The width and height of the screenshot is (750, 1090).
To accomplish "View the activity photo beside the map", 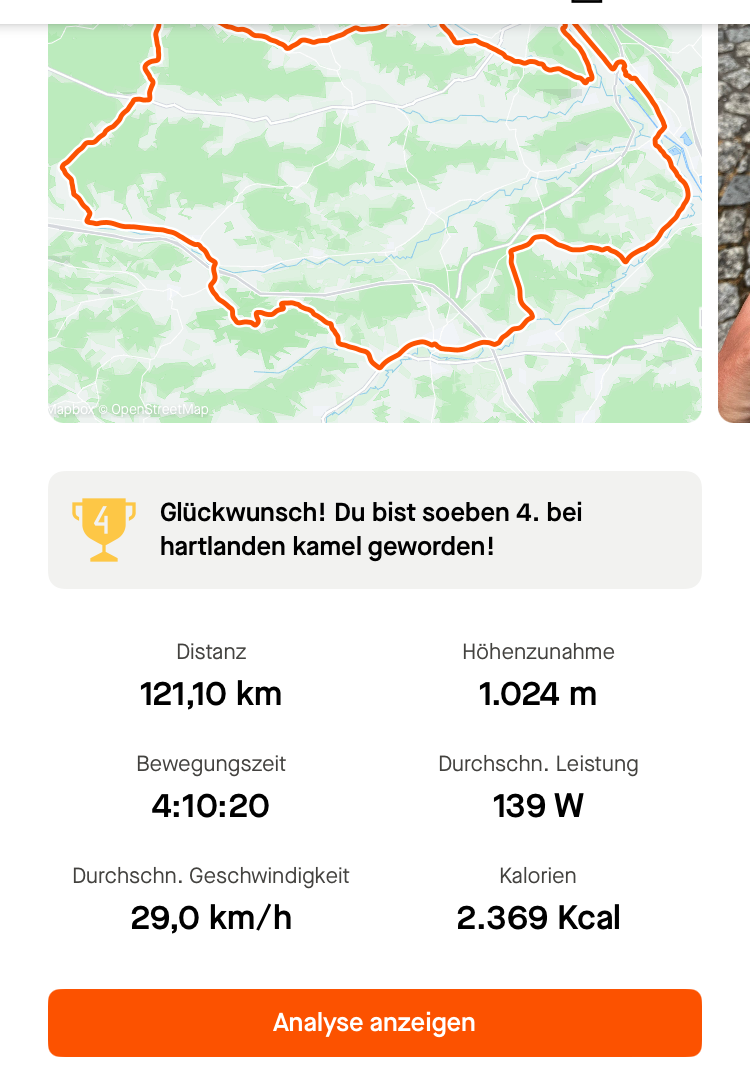I will tap(735, 220).
